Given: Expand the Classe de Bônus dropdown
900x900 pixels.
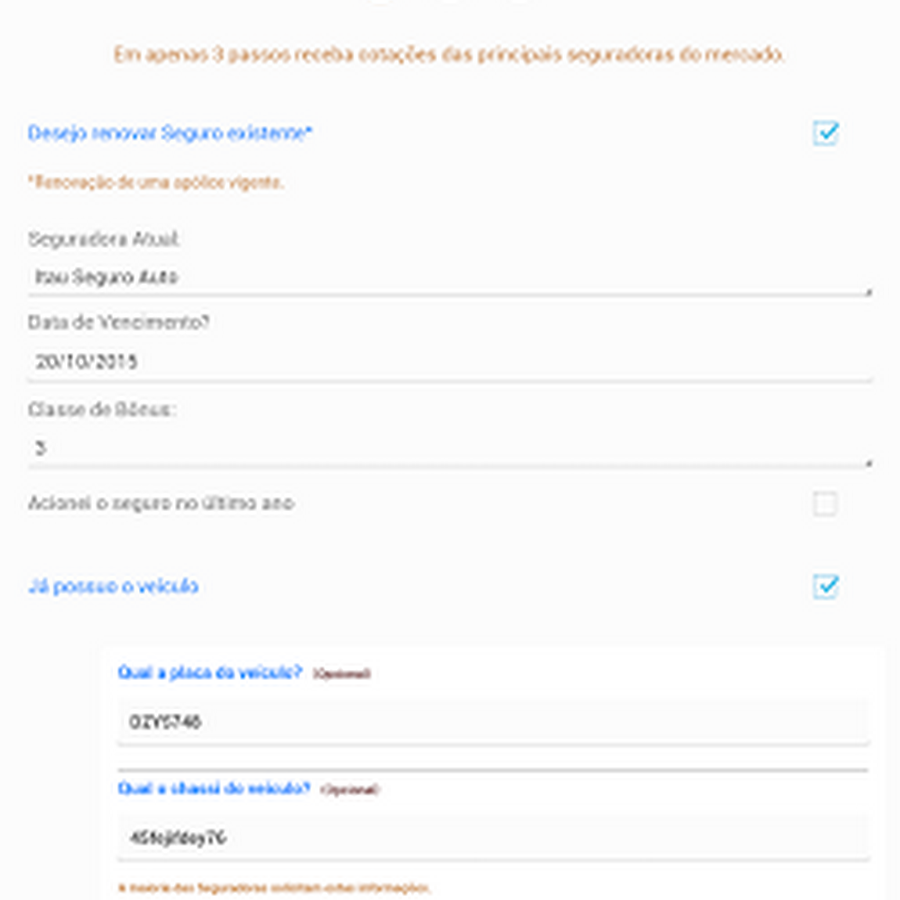Looking at the screenshot, I should tap(450, 449).
